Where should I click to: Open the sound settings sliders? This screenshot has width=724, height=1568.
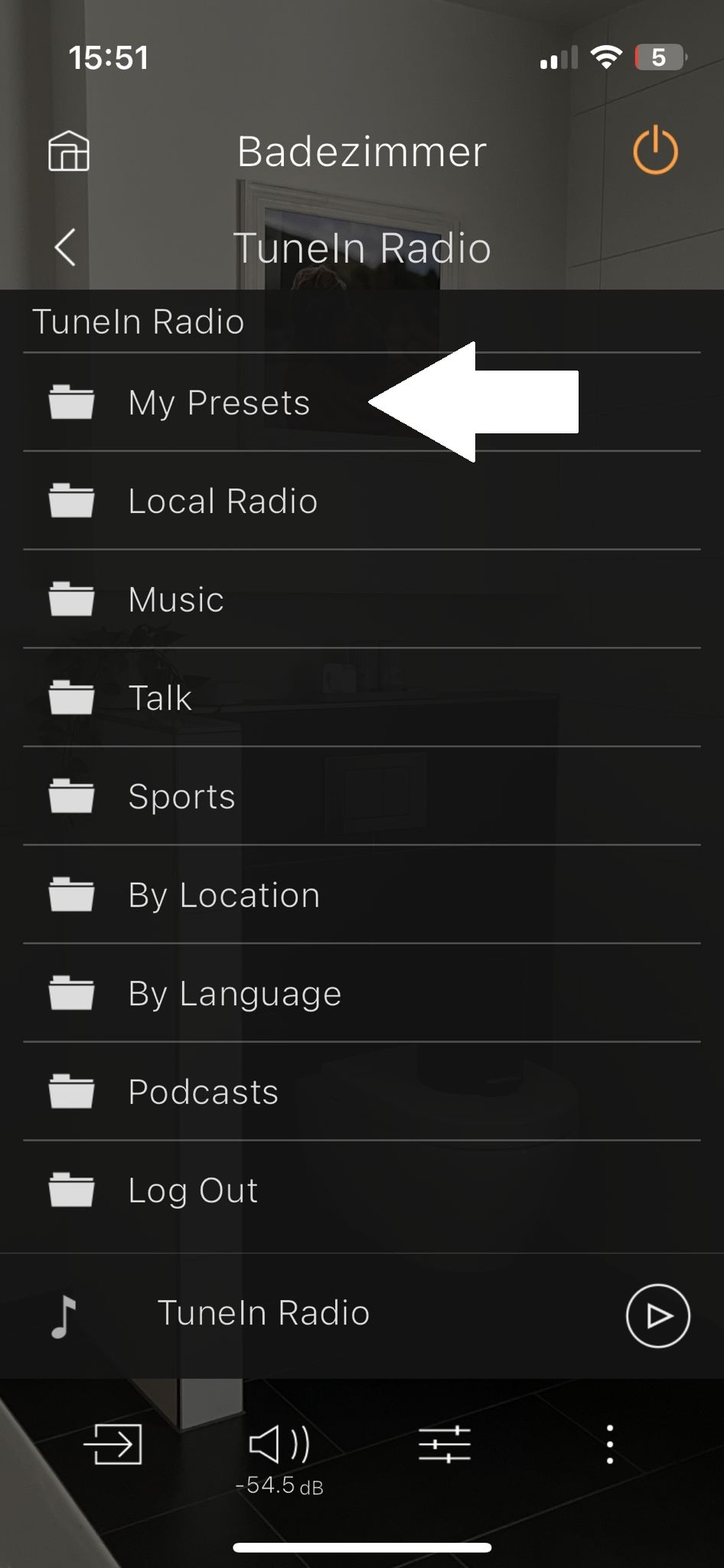(x=445, y=1444)
